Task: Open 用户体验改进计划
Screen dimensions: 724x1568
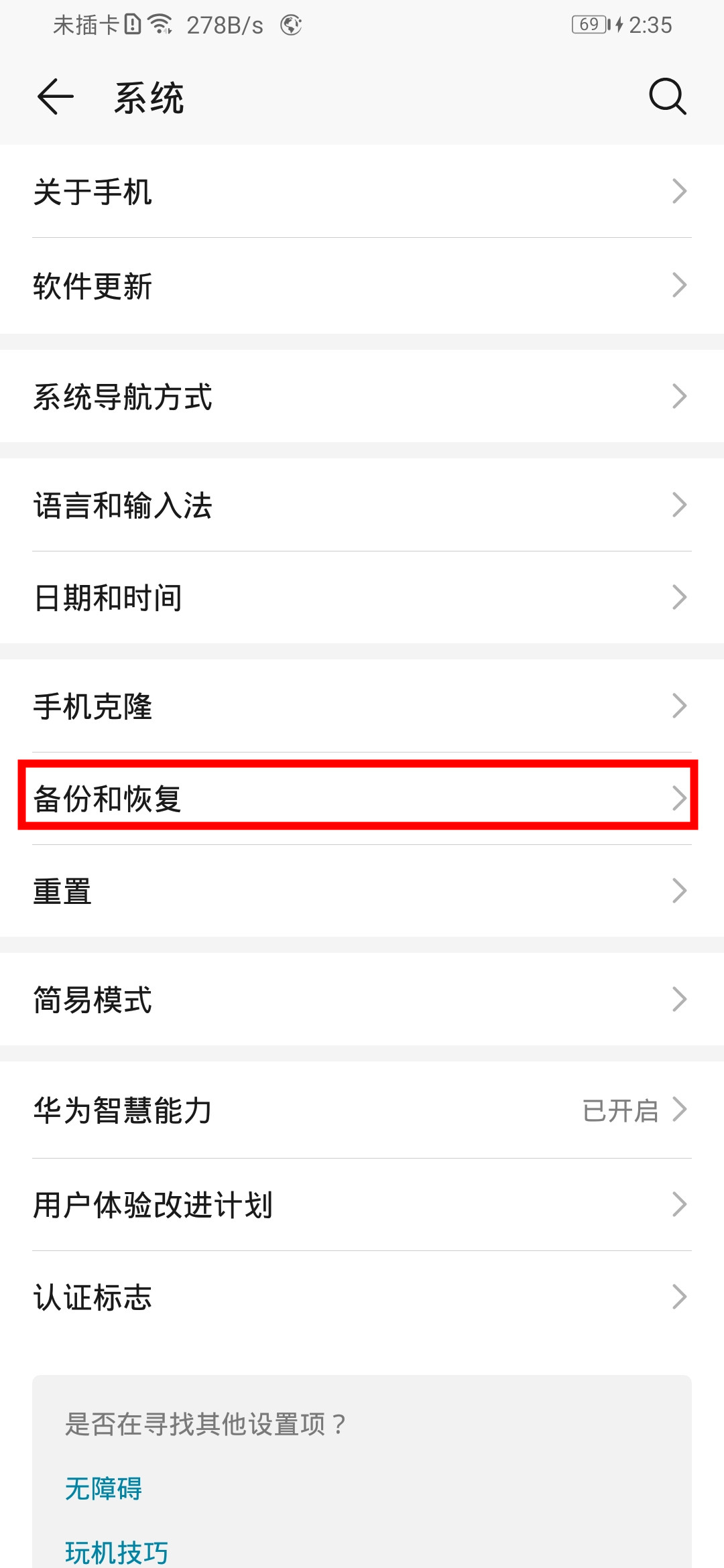Action: [x=362, y=1205]
